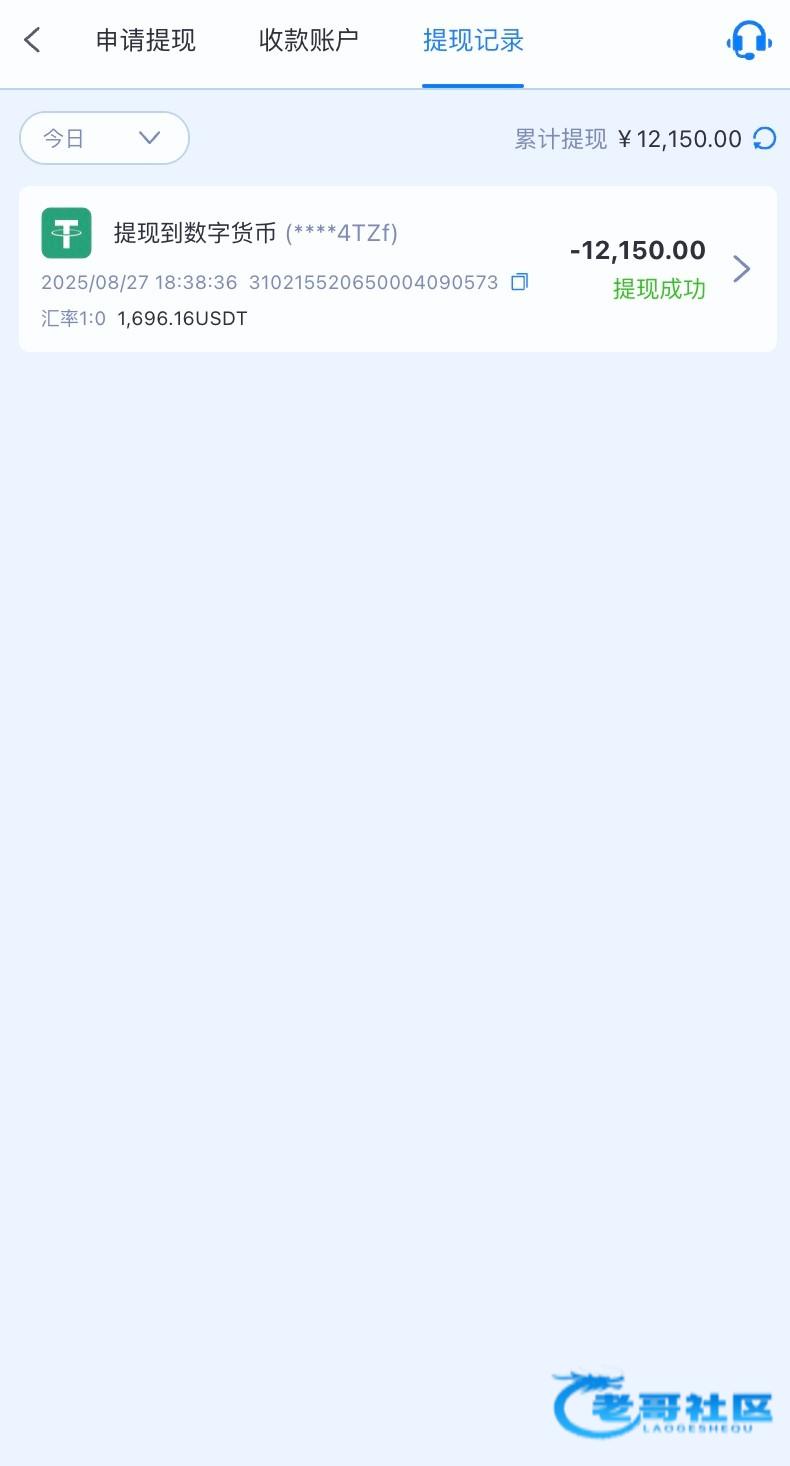This screenshot has width=790, height=1466.
Task: Switch to the 申请提现 tab
Action: tap(146, 40)
